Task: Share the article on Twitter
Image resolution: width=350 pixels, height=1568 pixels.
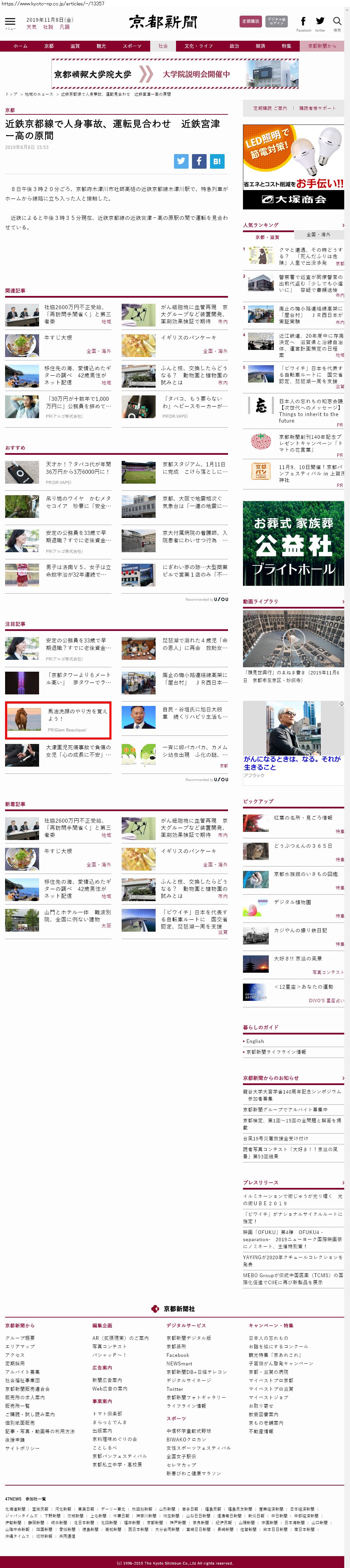Action: pyautogui.click(x=181, y=161)
